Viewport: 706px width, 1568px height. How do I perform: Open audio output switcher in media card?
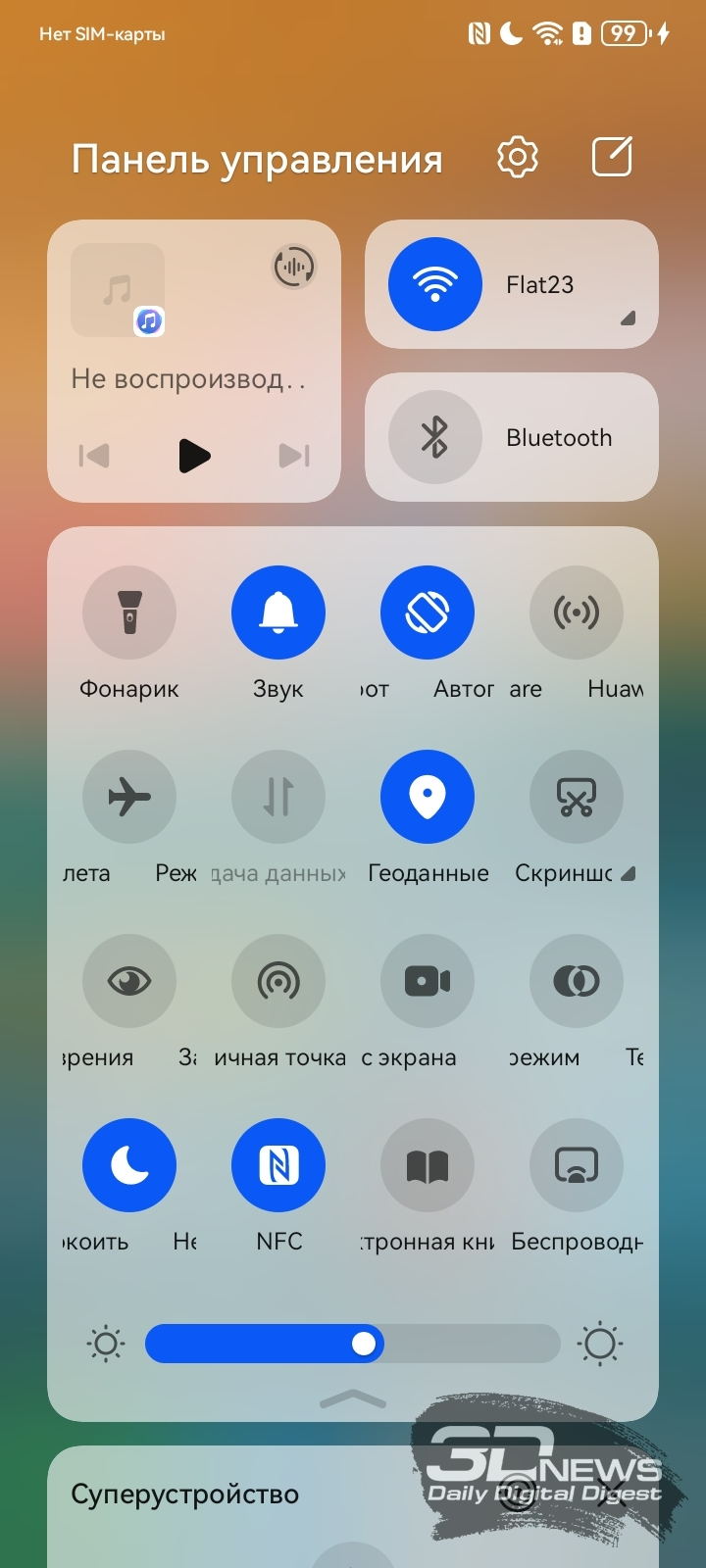[x=293, y=267]
